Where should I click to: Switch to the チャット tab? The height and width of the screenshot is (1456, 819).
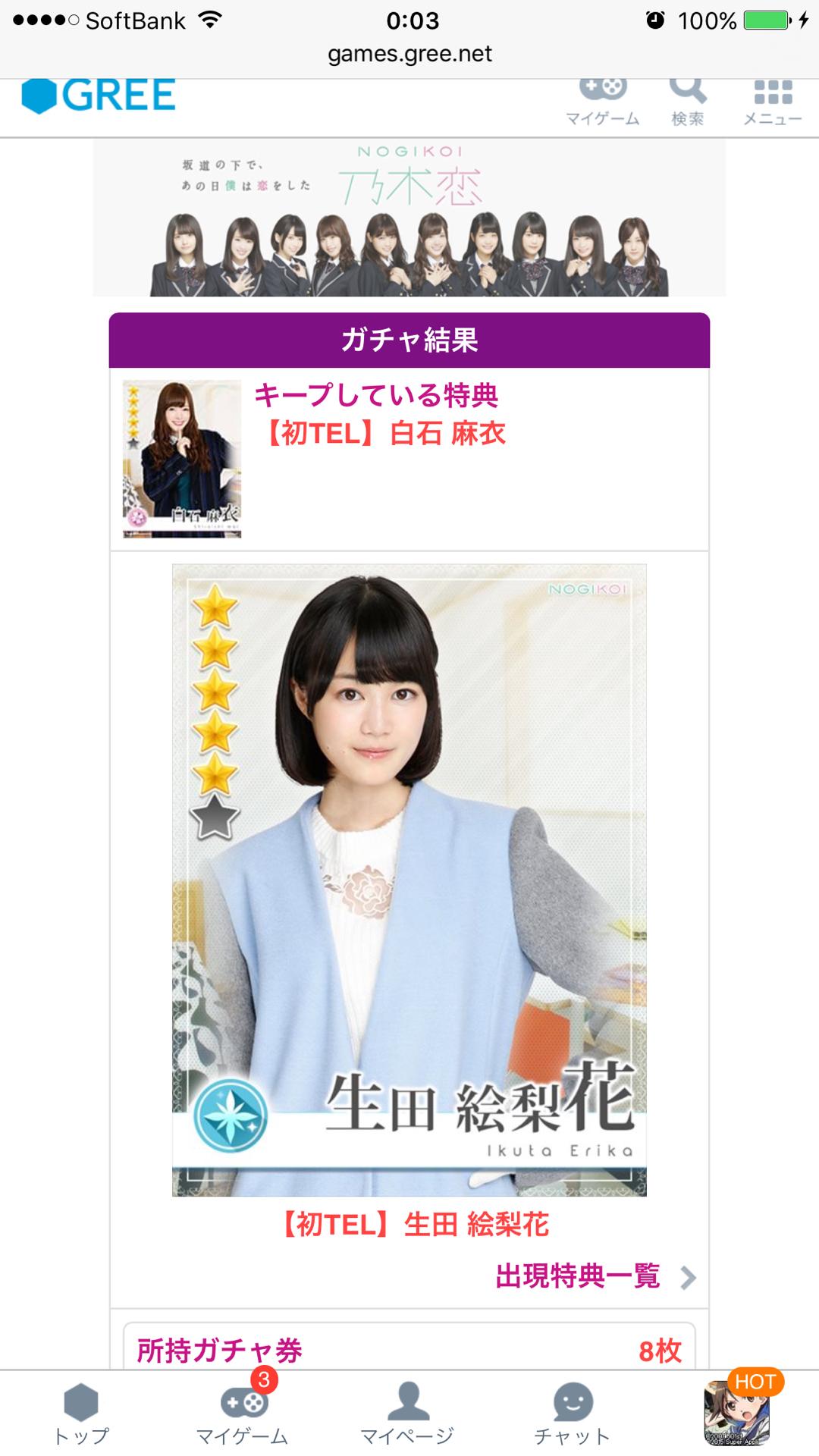click(x=573, y=1414)
